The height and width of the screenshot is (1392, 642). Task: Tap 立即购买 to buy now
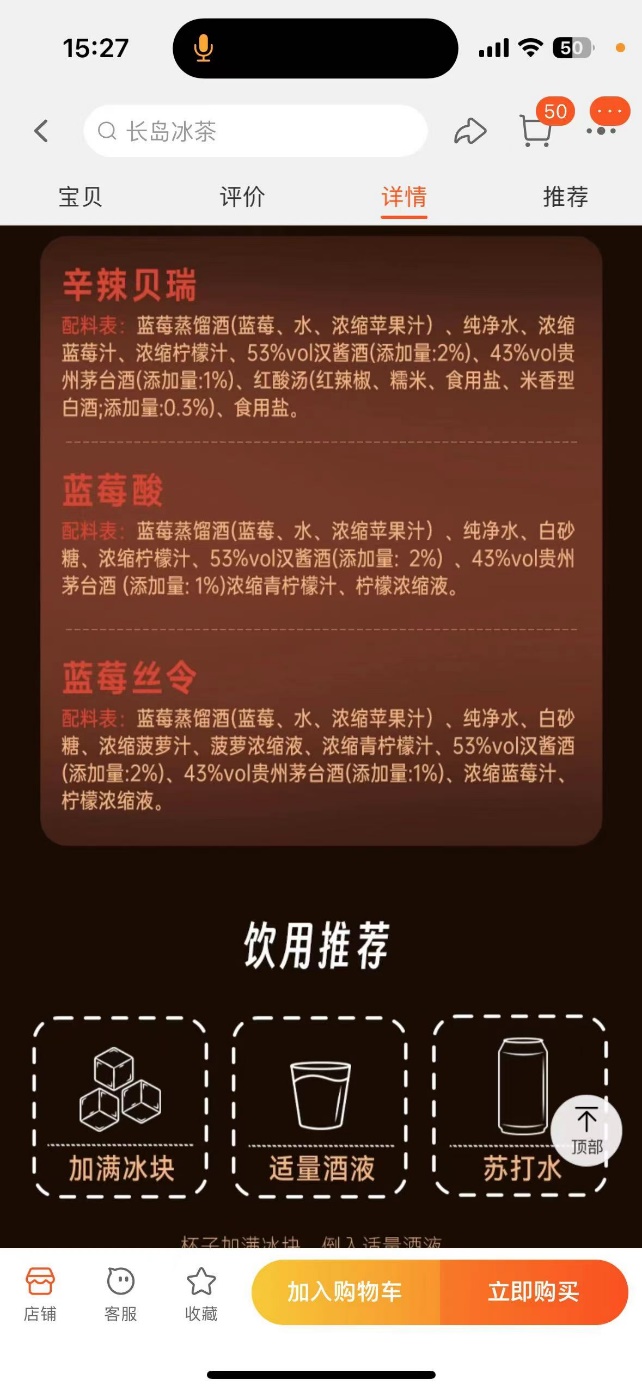(533, 1292)
